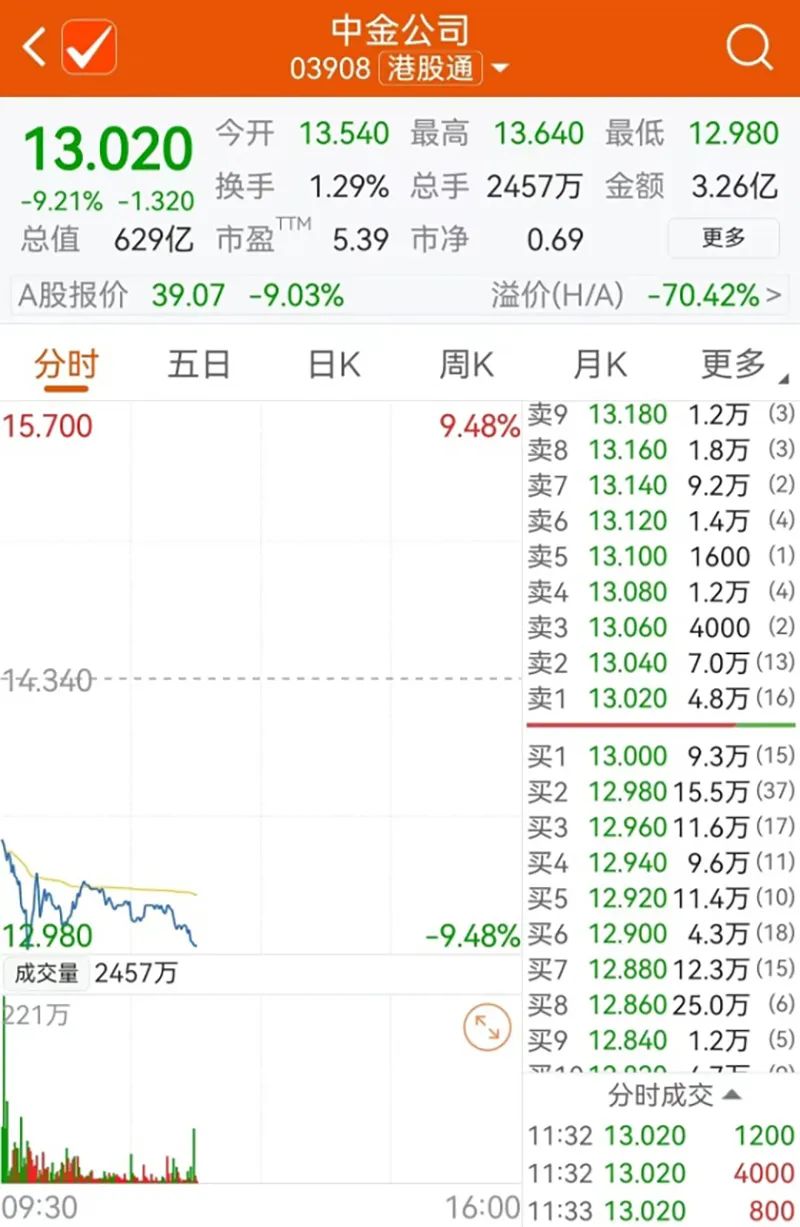Image resolution: width=800 pixels, height=1227 pixels.
Task: Select the 买1 13.000 order book row
Action: [660, 757]
